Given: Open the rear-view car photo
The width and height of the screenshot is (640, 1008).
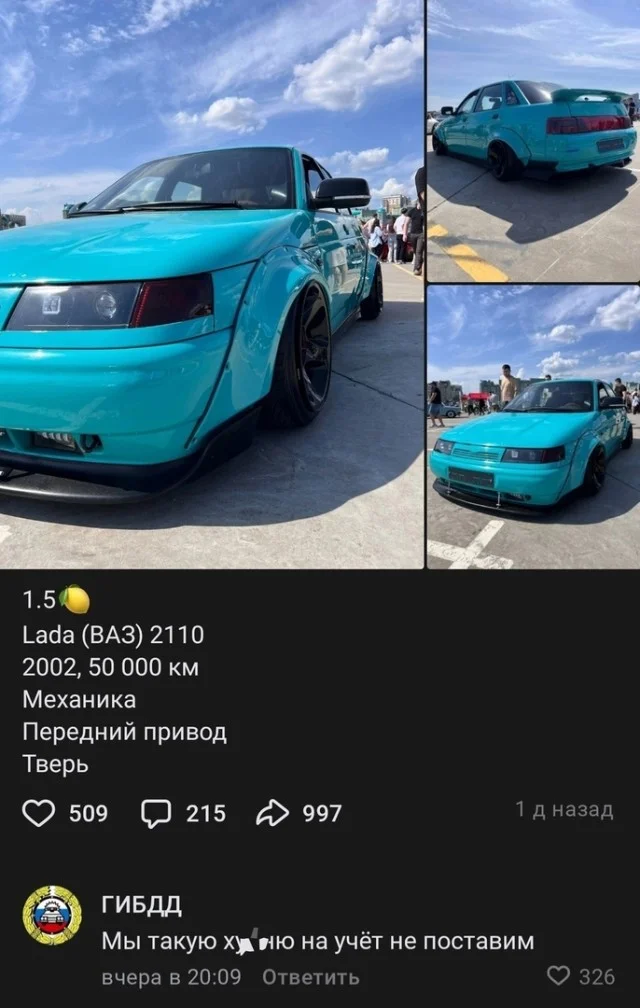Looking at the screenshot, I should (533, 140).
